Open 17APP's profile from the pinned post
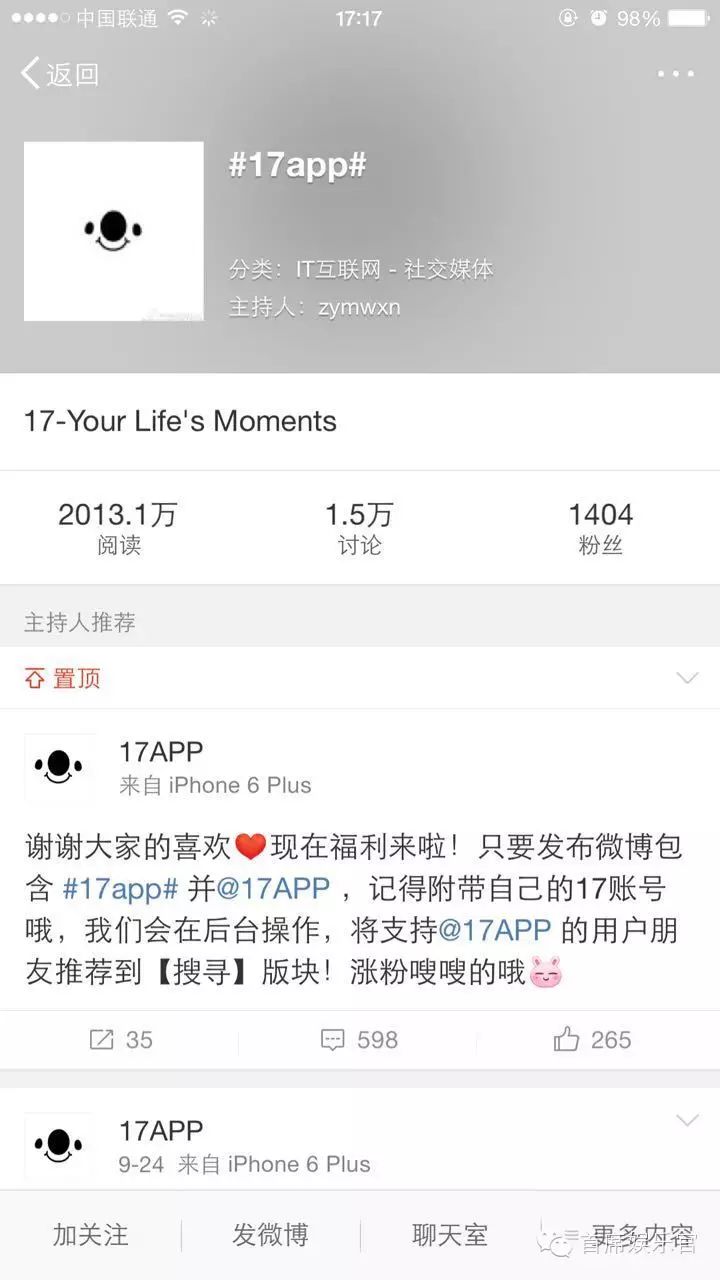 coord(160,752)
